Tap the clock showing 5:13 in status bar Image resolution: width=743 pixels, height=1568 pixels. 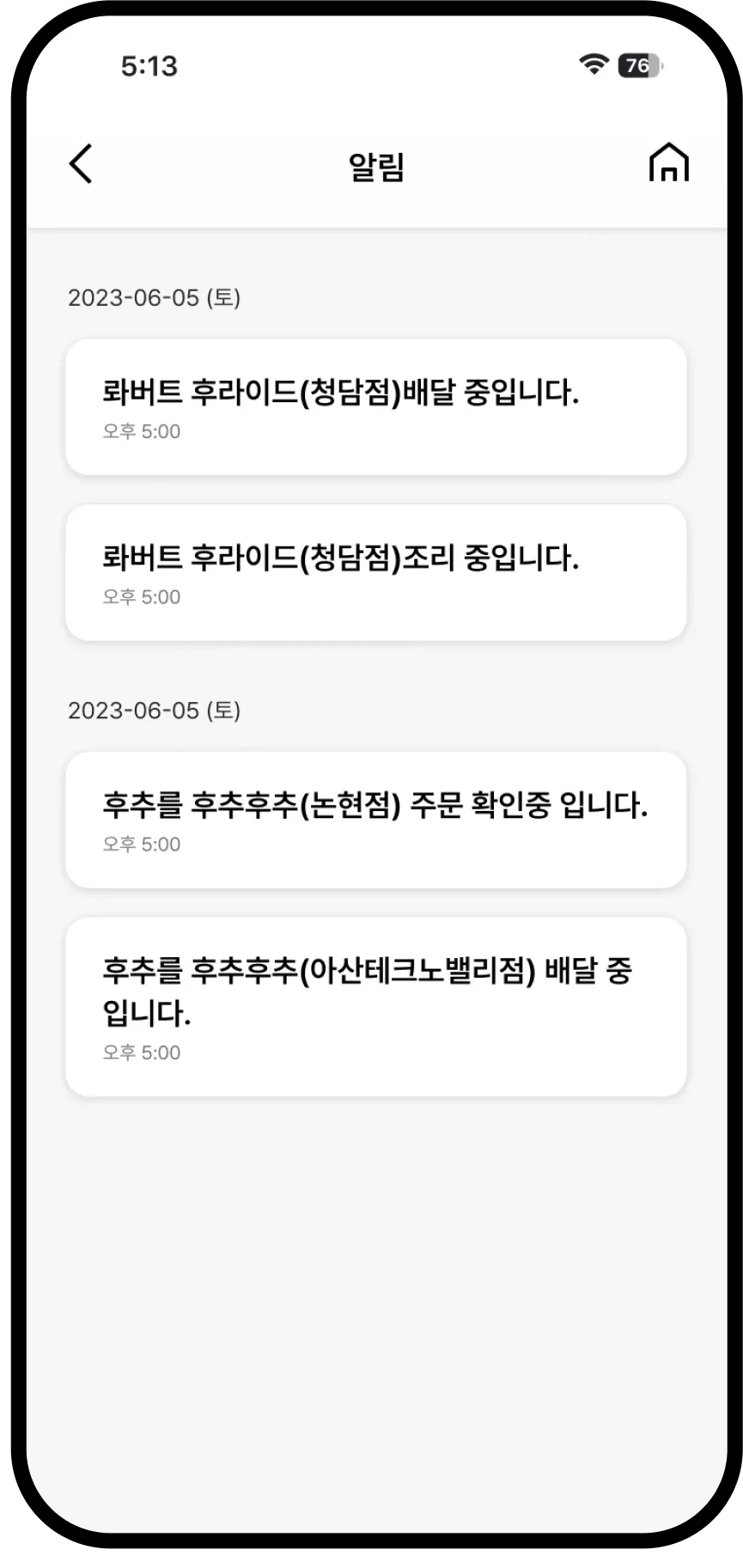[x=149, y=66]
